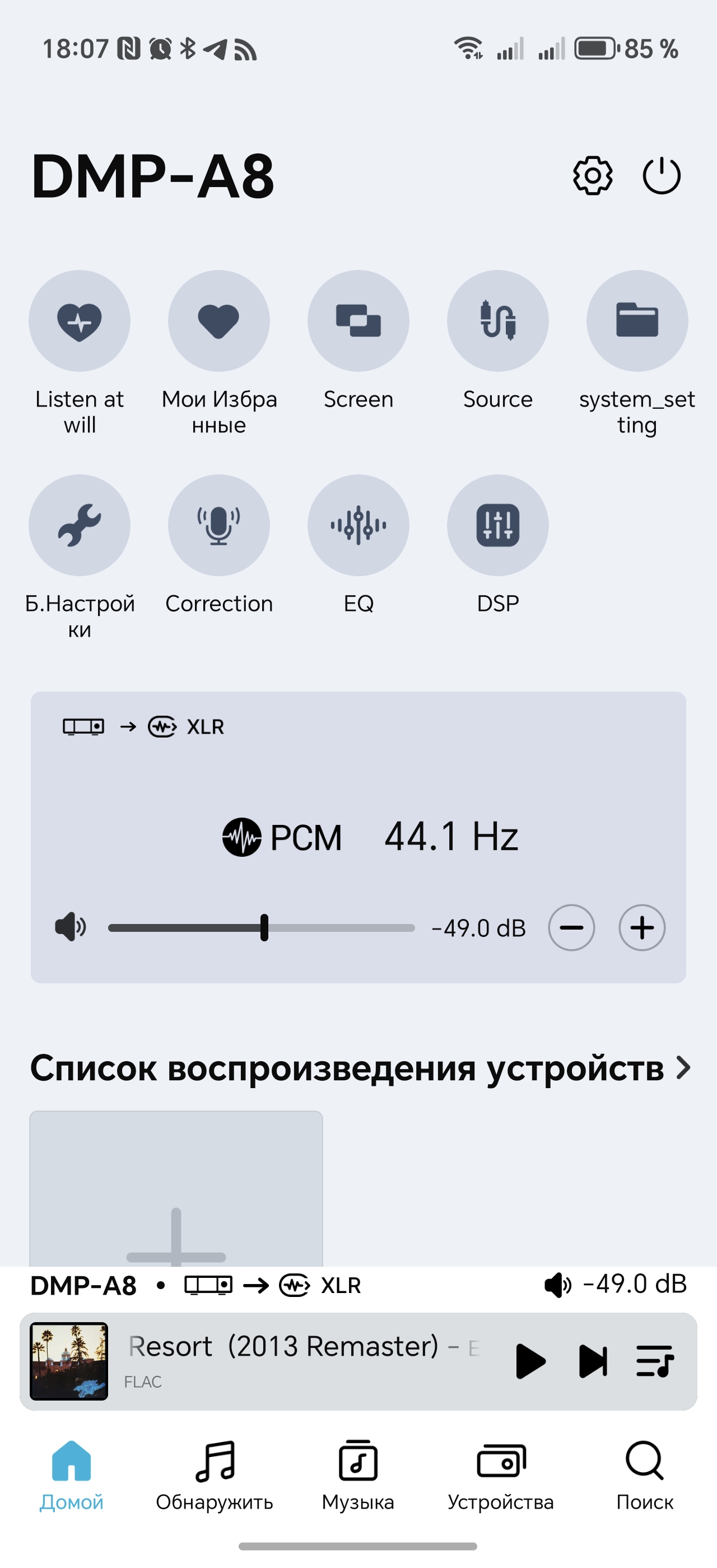Viewport: 717px width, 1568px height.
Task: Open Listen at will
Action: click(79, 321)
